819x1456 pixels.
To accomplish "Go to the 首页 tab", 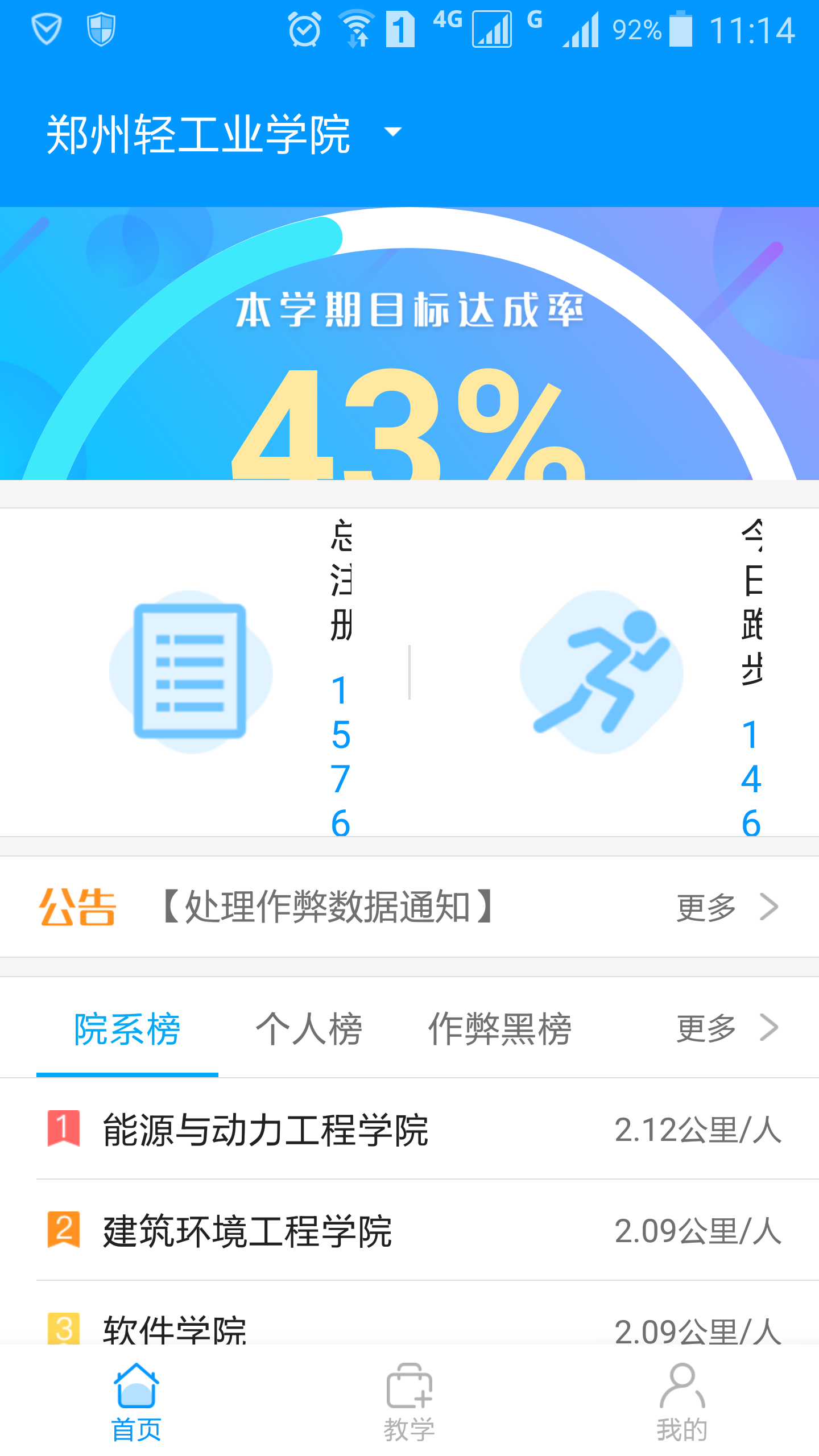I will click(x=136, y=1402).
